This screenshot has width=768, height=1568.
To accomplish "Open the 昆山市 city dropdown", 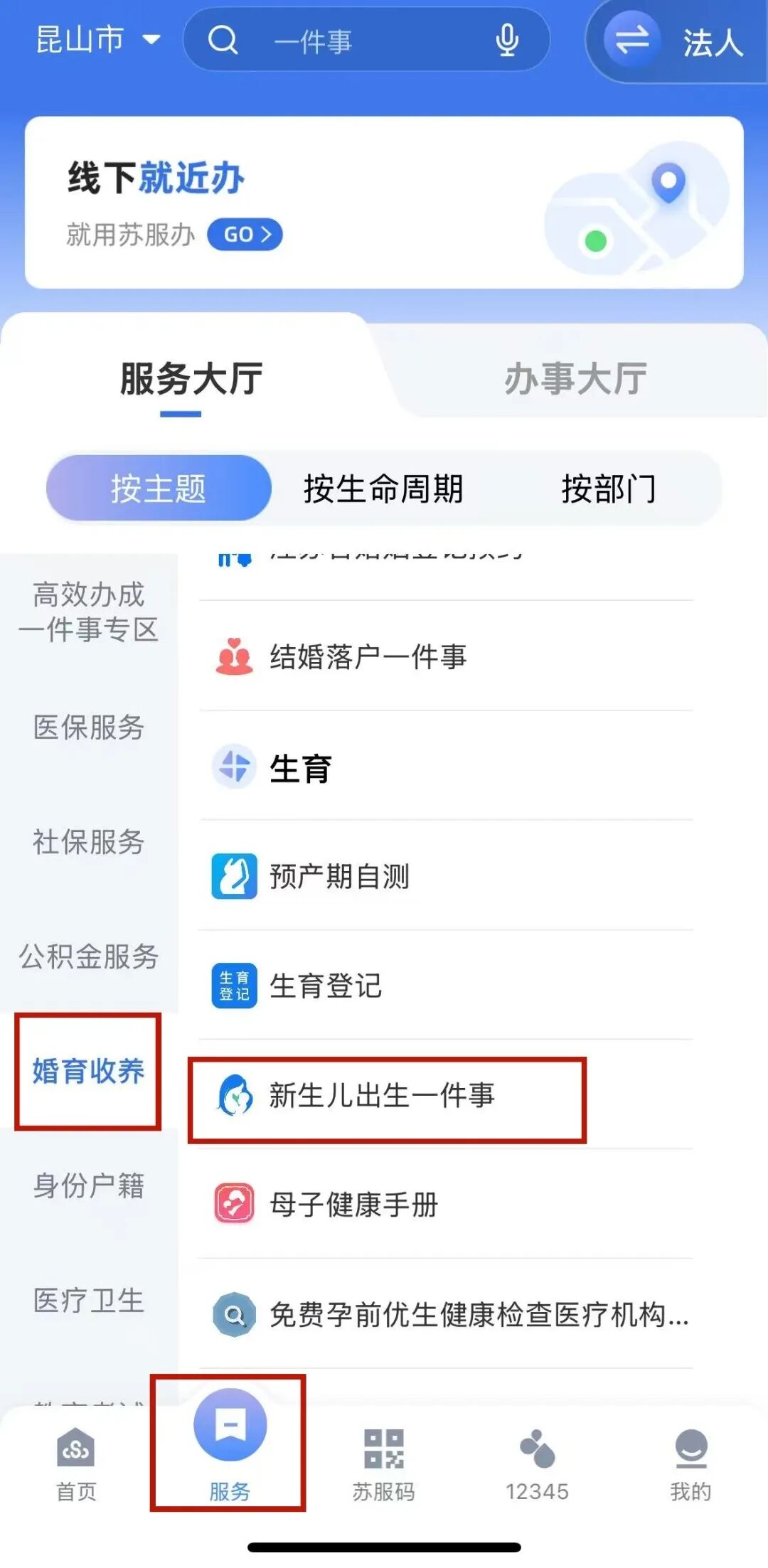I will coord(97,39).
